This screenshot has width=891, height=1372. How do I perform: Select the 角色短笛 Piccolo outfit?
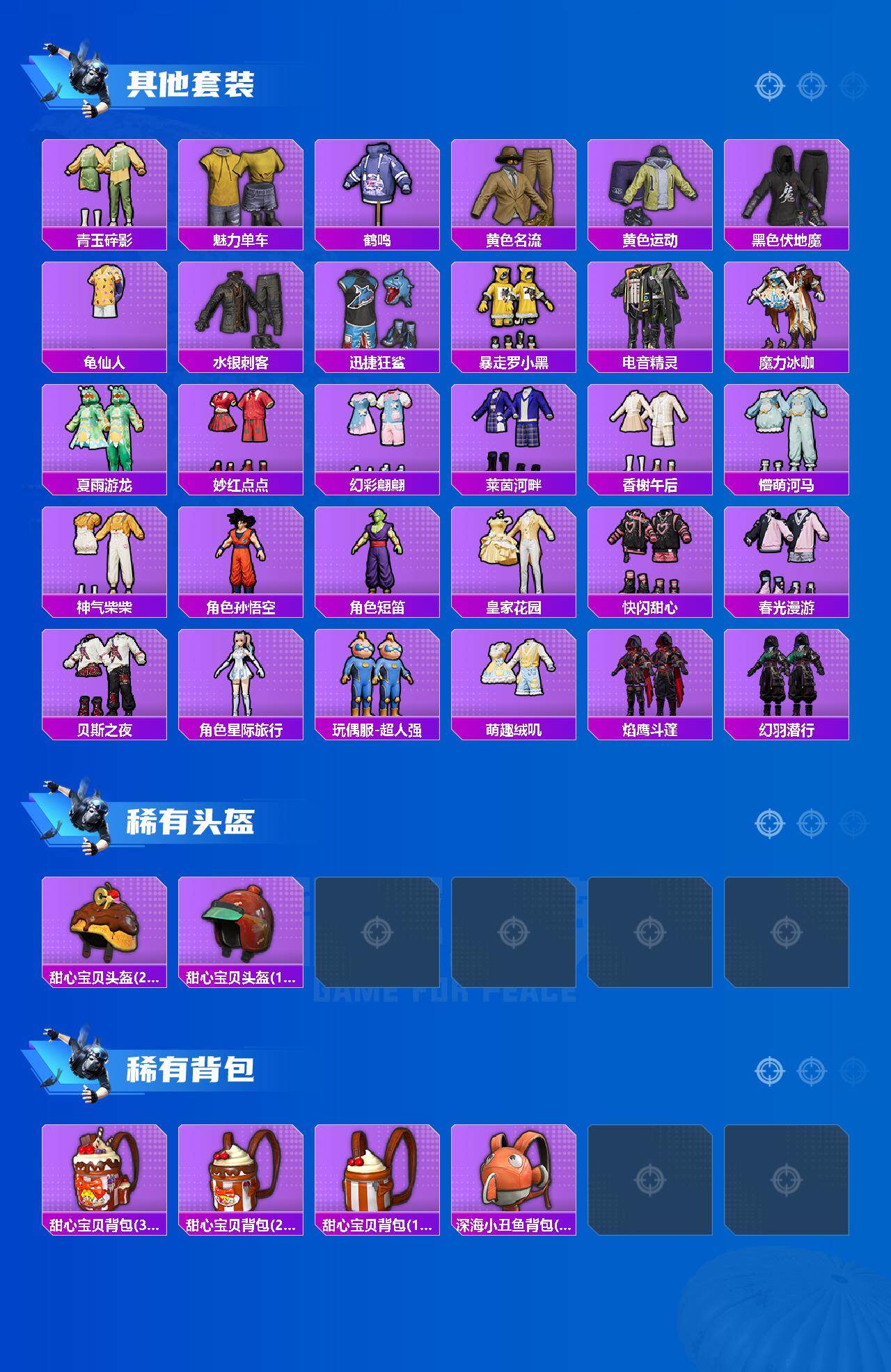[376, 553]
